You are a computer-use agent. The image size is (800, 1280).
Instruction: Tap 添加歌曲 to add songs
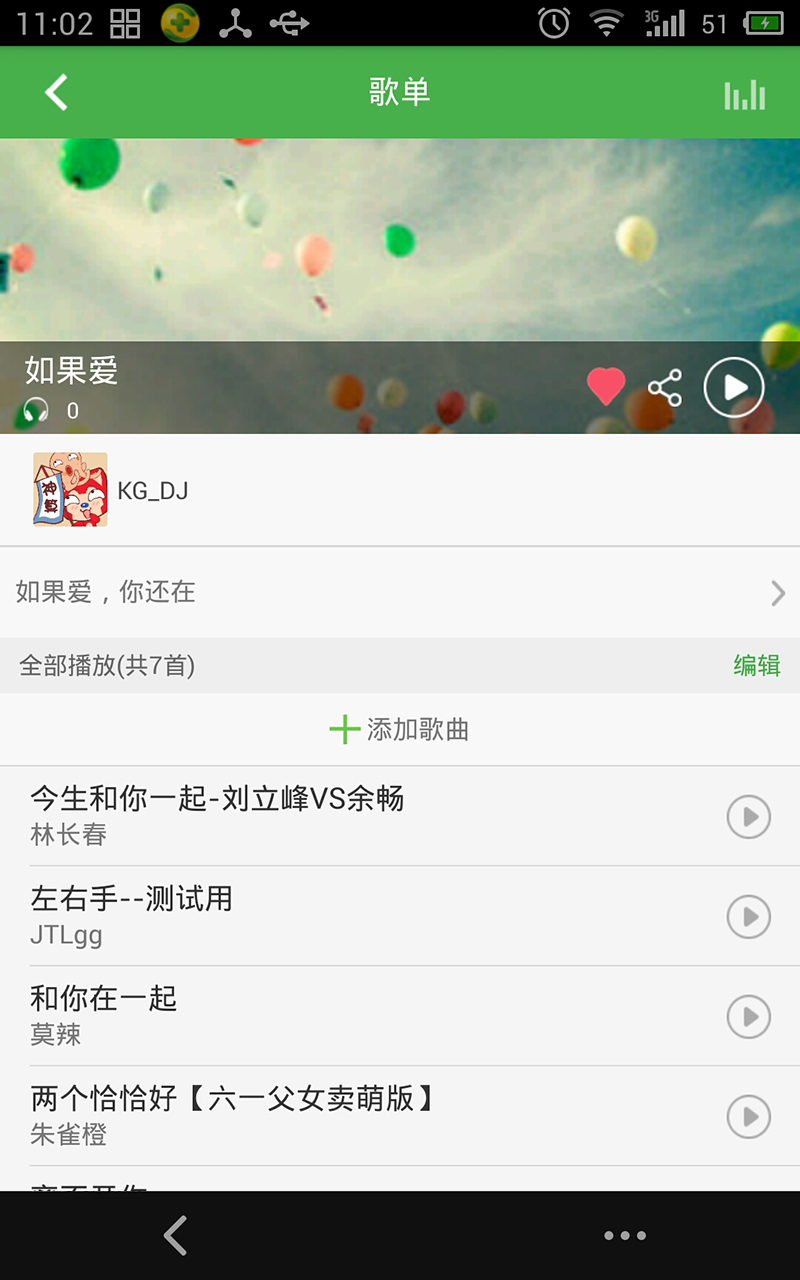click(400, 729)
